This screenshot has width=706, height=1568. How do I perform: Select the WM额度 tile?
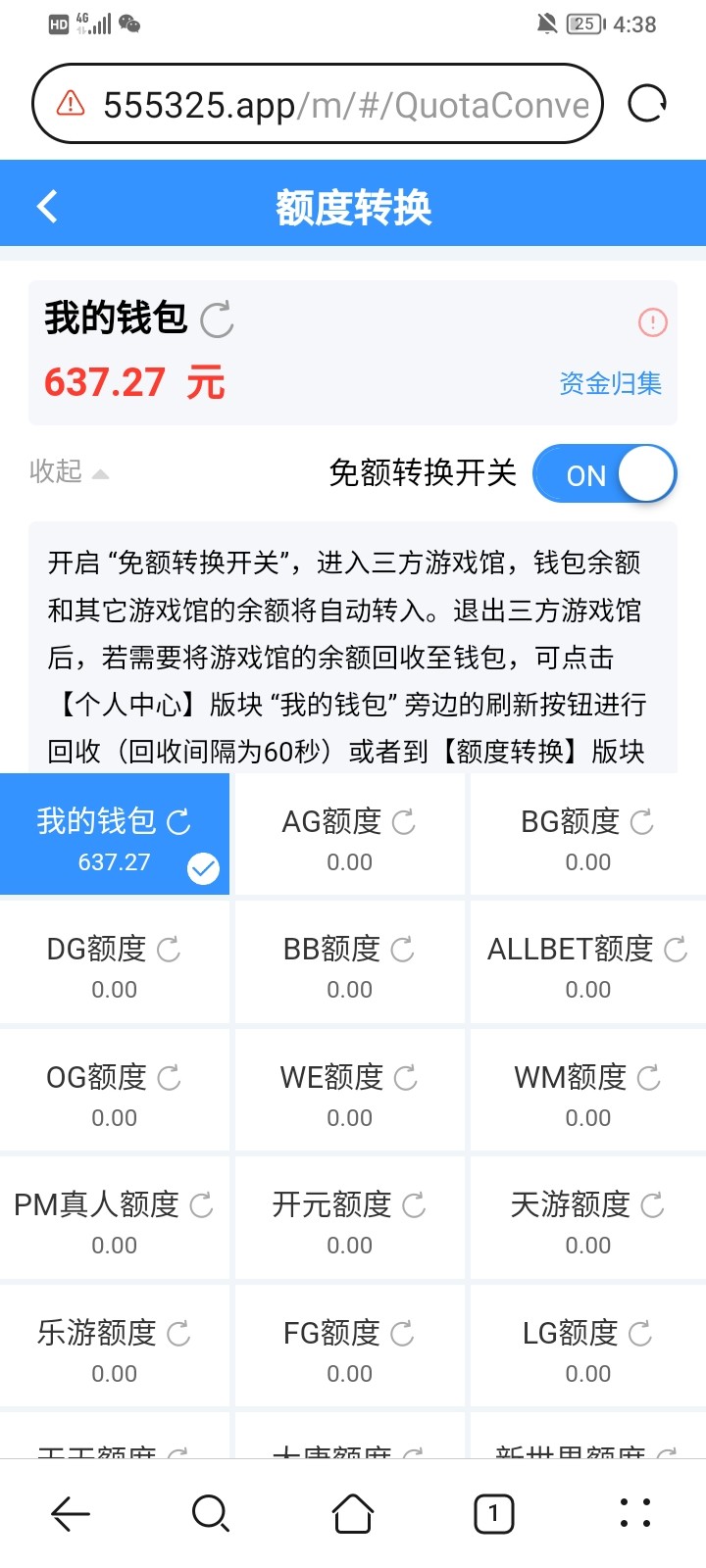click(x=587, y=1091)
